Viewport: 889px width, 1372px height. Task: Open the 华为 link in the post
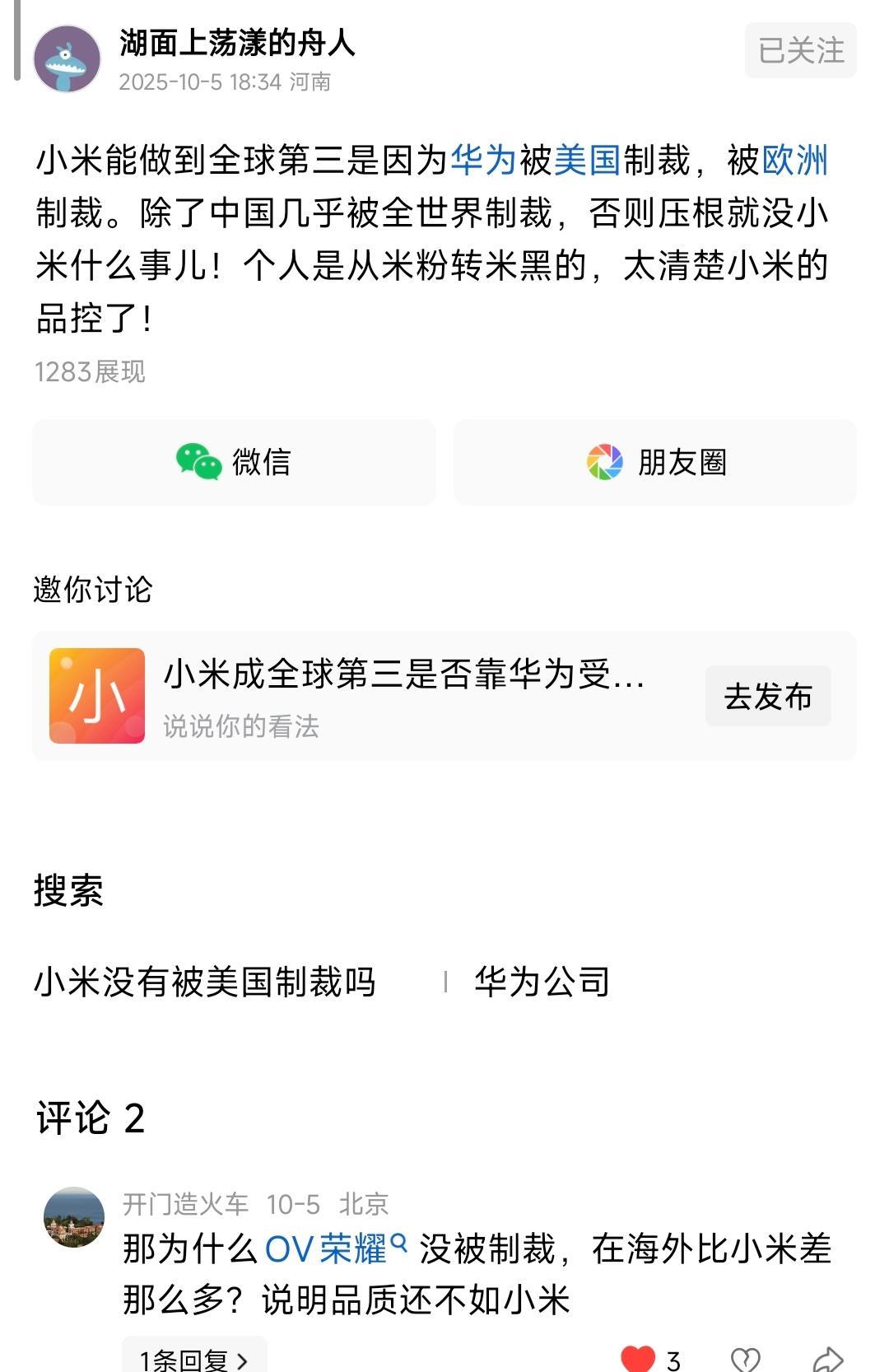coord(483,160)
